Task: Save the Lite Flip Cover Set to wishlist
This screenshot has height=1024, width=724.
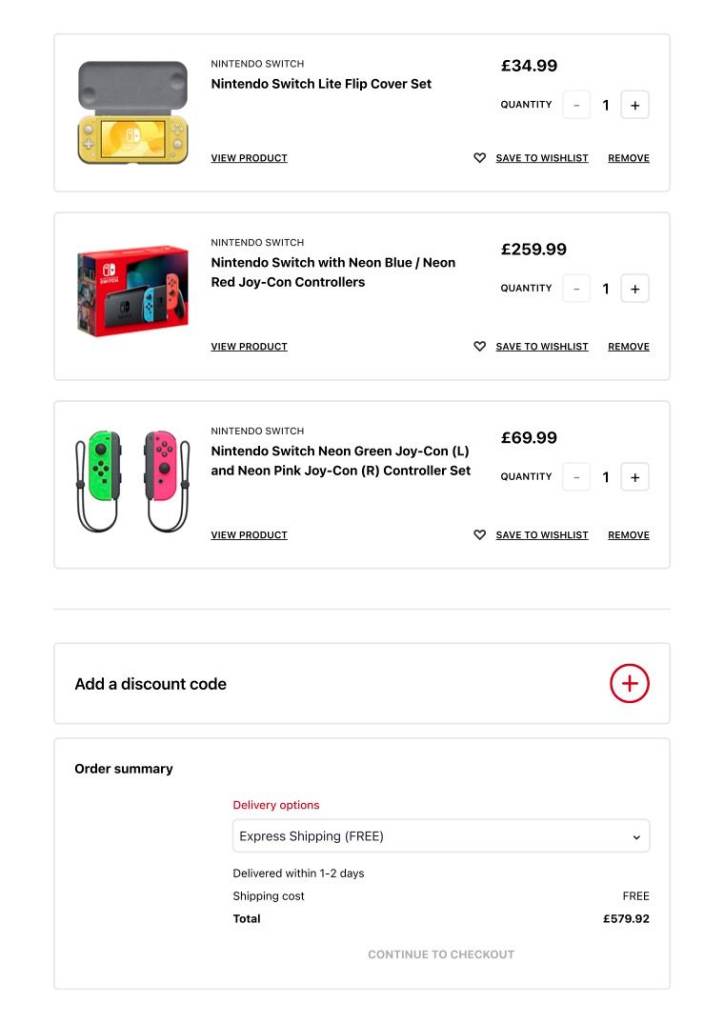Action: [x=541, y=158]
